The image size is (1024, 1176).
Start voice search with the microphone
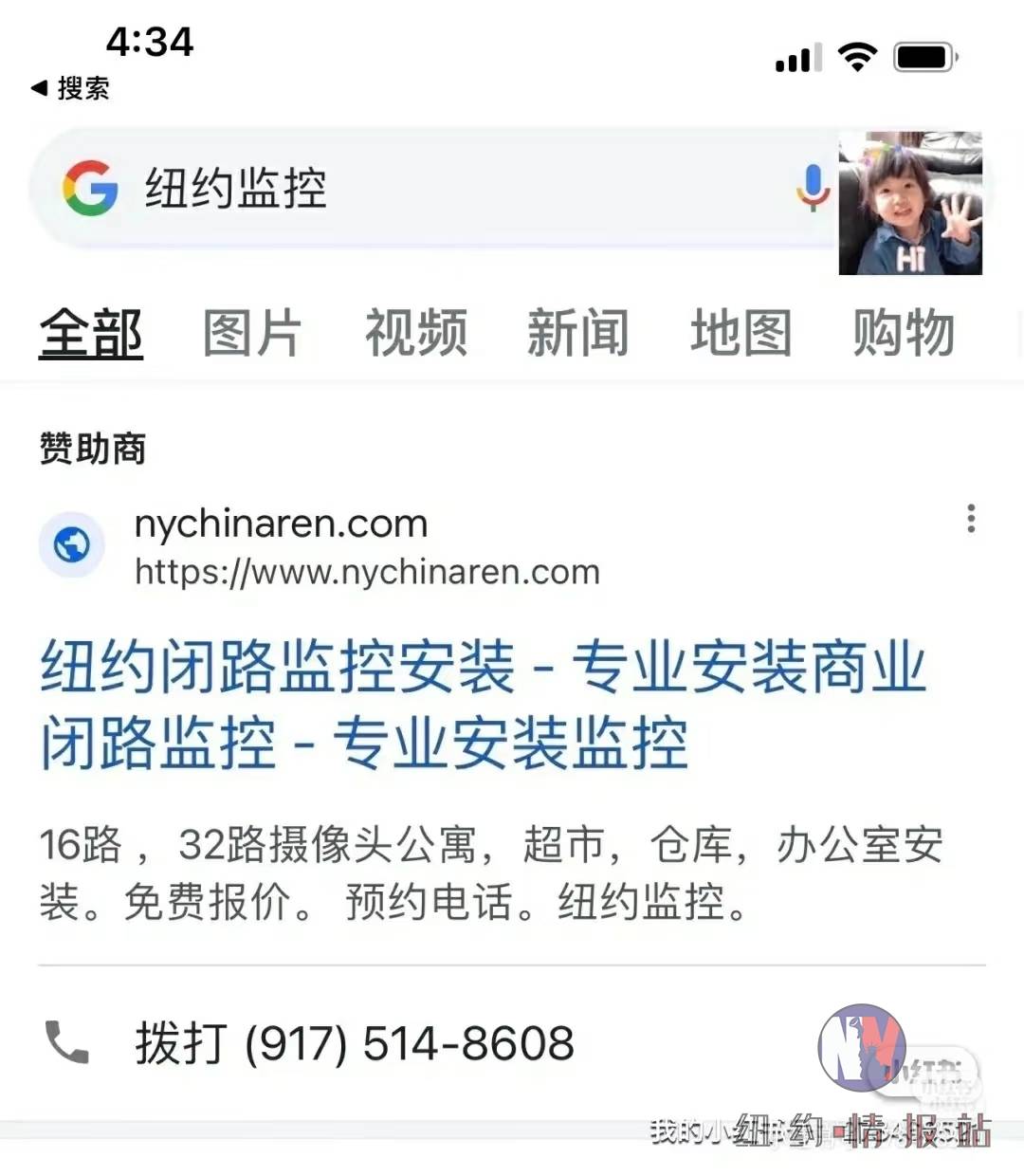(x=812, y=186)
